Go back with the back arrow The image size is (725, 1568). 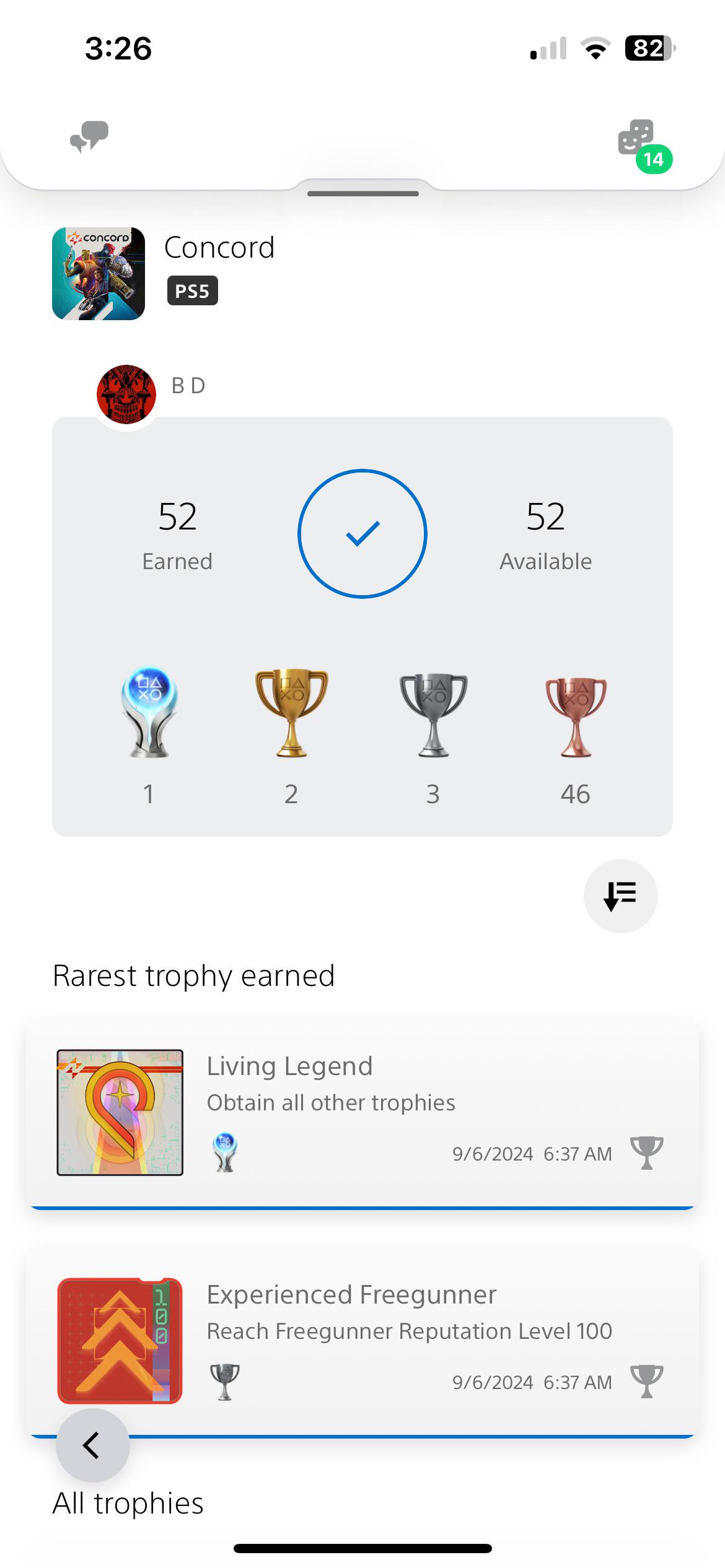(x=92, y=1445)
